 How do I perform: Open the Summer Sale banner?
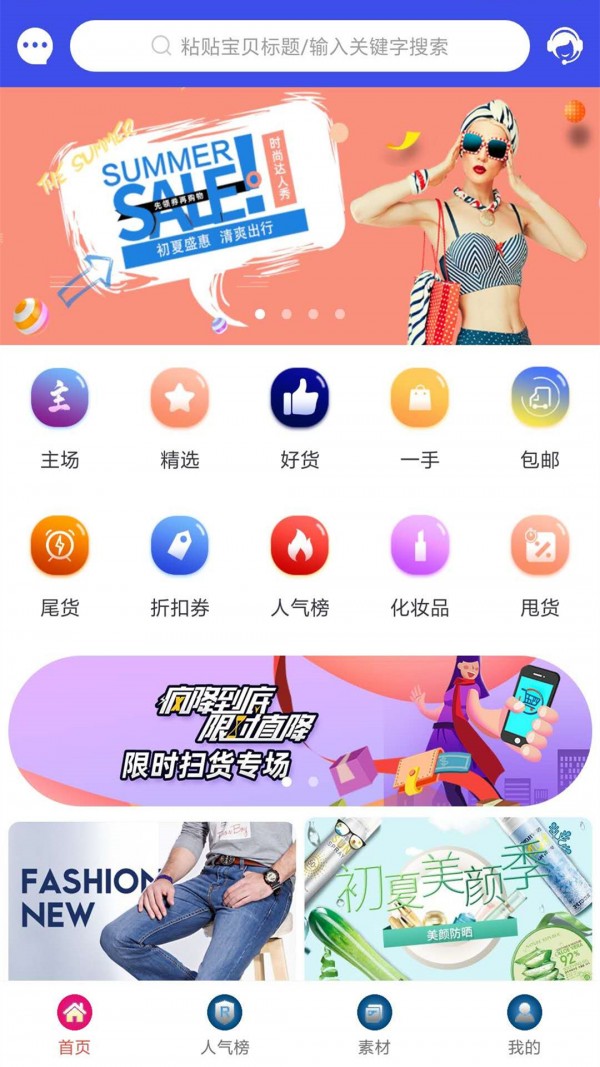coord(300,215)
